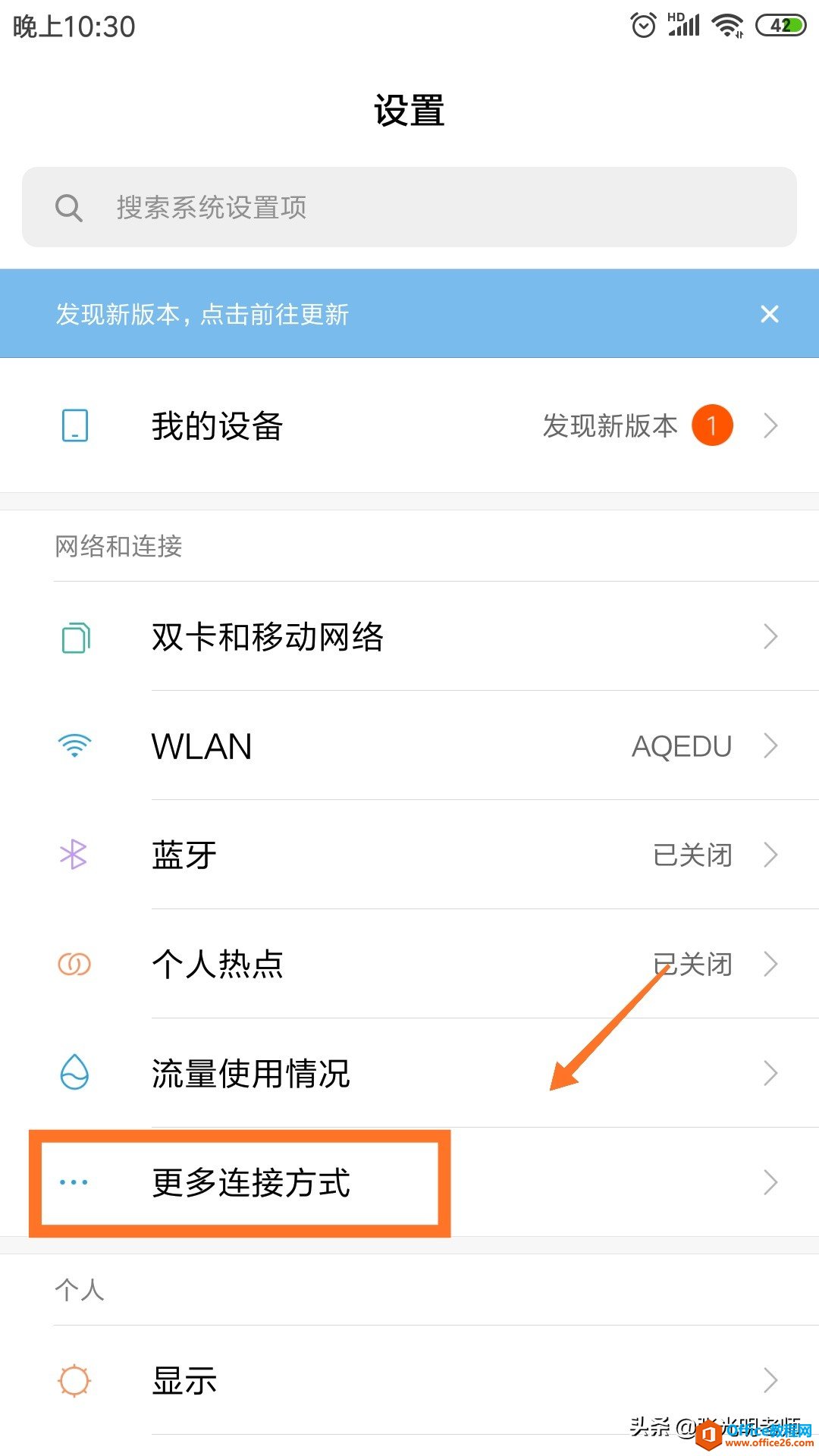Tap the search system settings field

(409, 207)
